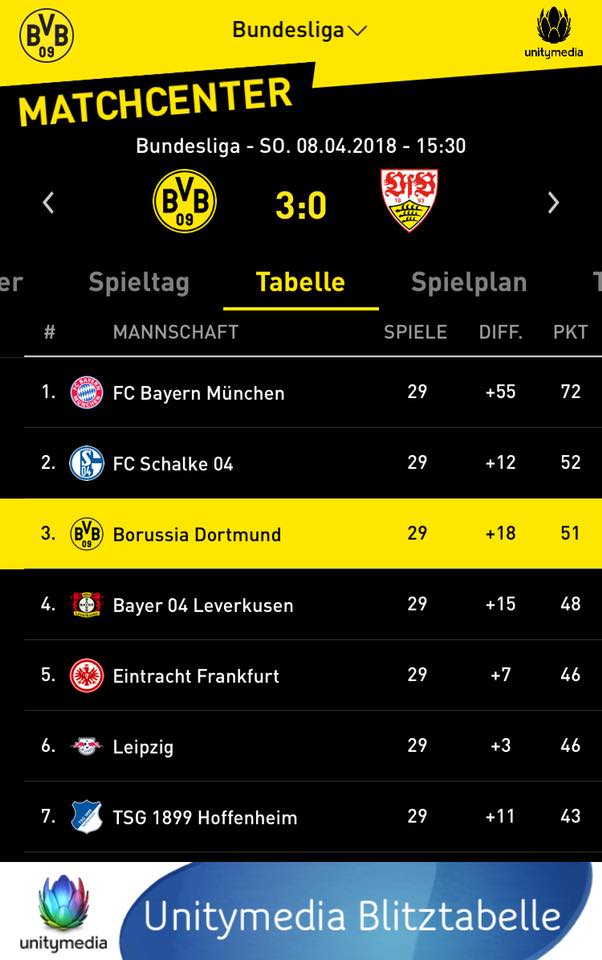The width and height of the screenshot is (602, 960).
Task: Go to the next match arrow
Action: (553, 203)
